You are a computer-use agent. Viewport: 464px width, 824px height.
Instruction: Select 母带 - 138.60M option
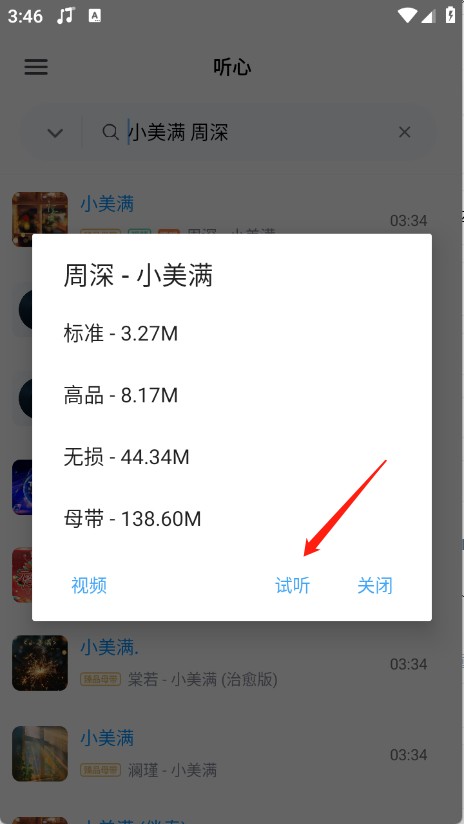click(x=232, y=519)
